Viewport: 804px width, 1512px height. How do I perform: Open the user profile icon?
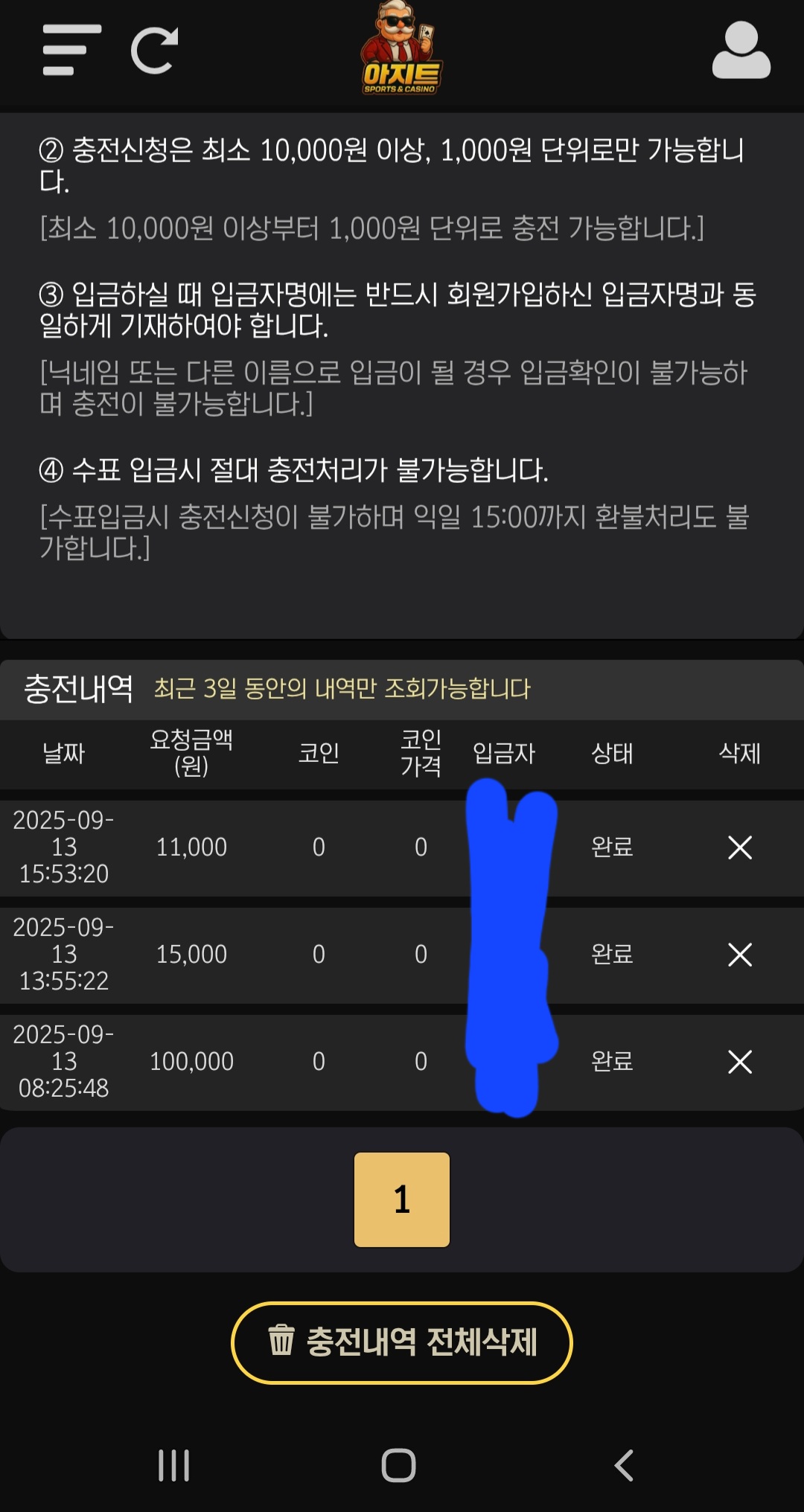click(741, 50)
